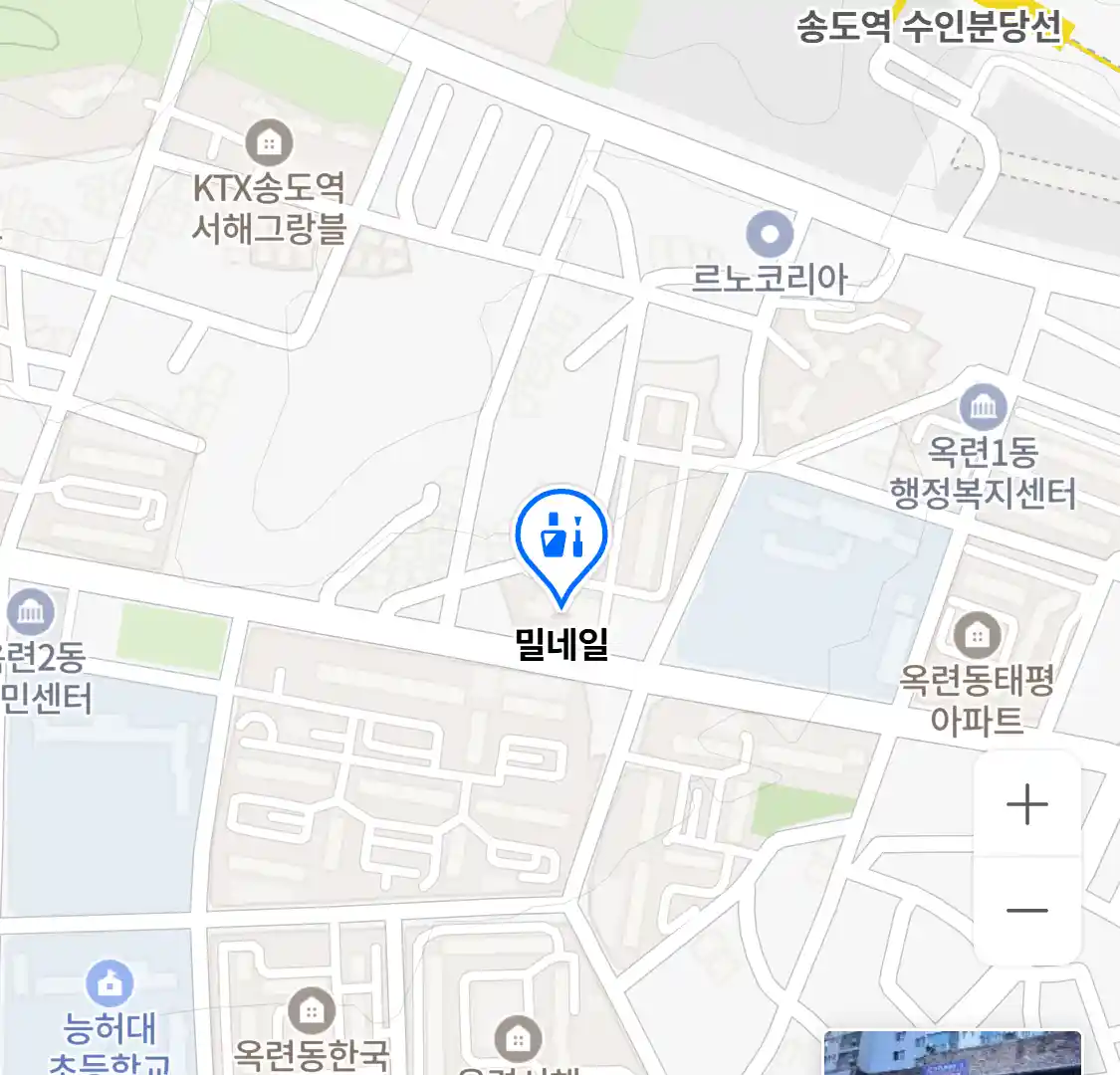The width and height of the screenshot is (1120, 1075).
Task: Open 옥련1동 행정복지센터 marker
Action: click(x=983, y=407)
